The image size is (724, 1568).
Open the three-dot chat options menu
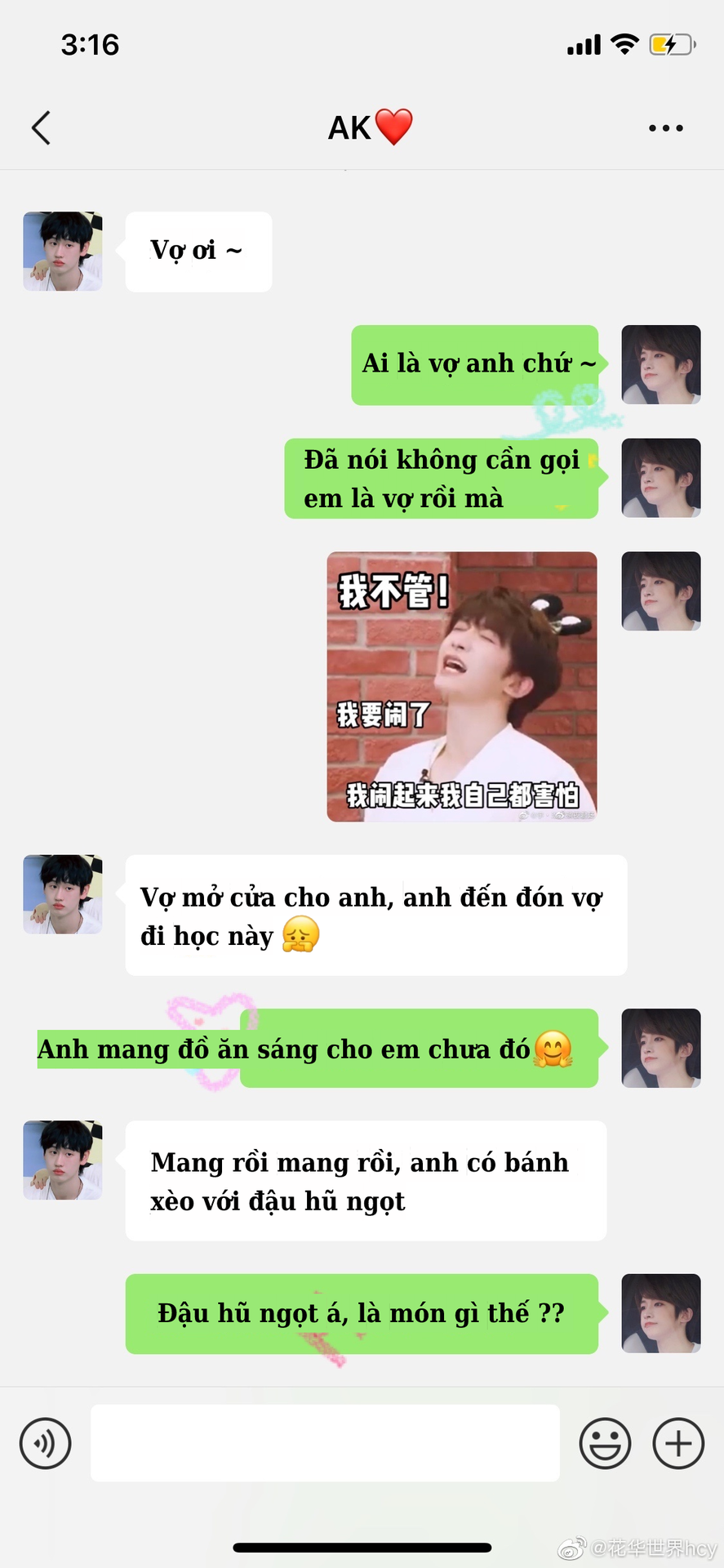[666, 128]
